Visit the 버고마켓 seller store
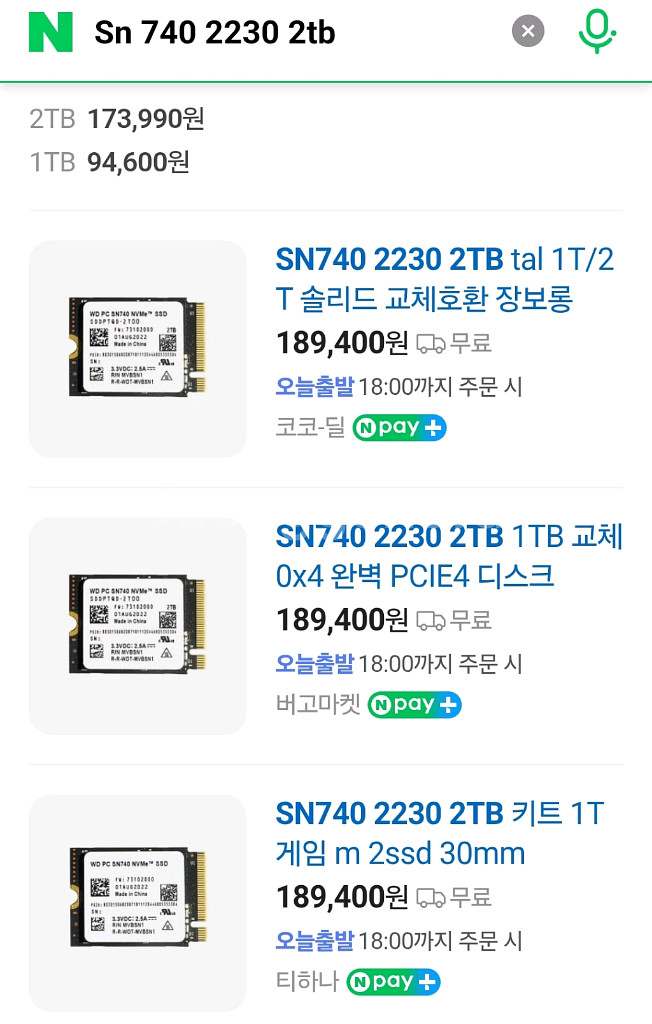The width and height of the screenshot is (652, 1024). [x=317, y=705]
